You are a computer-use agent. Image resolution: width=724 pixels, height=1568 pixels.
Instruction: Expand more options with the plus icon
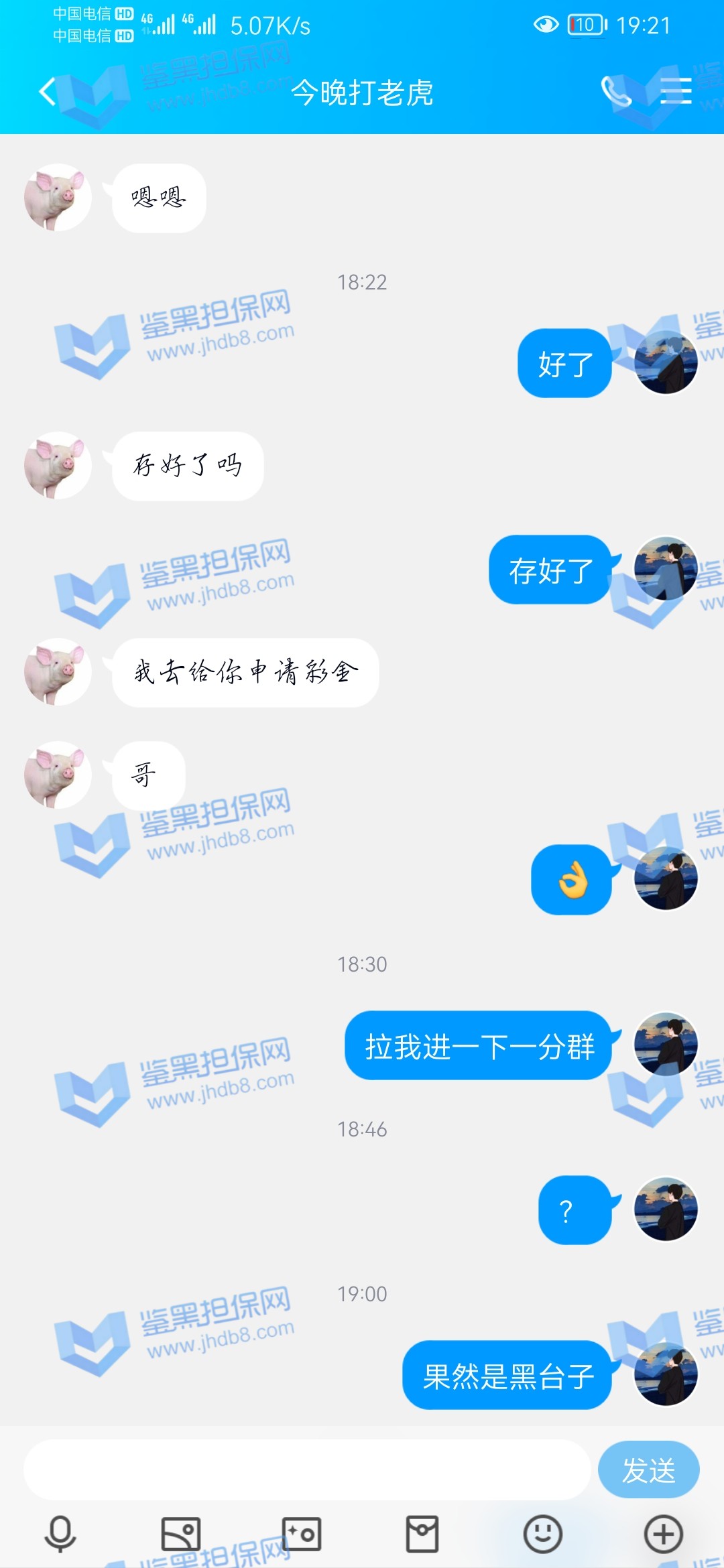[663, 1534]
